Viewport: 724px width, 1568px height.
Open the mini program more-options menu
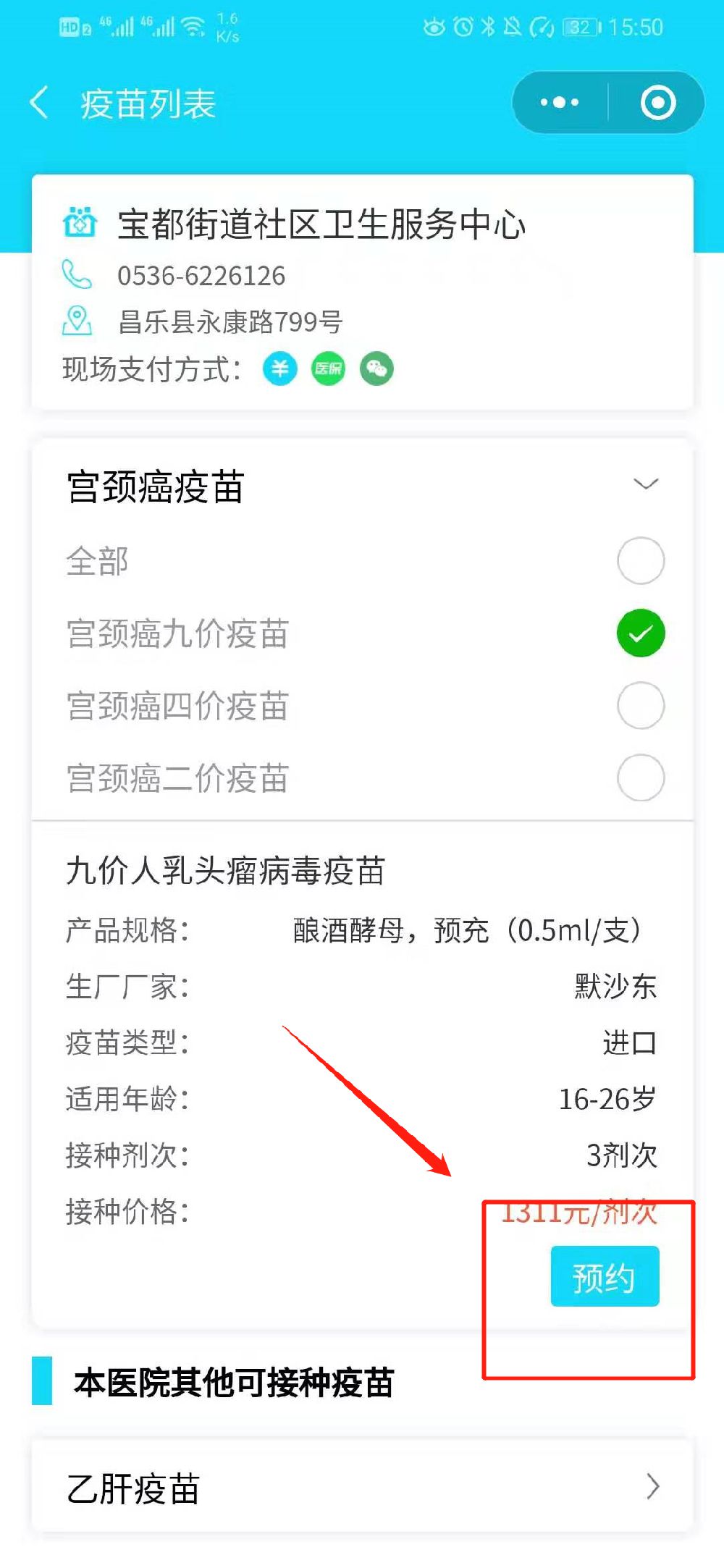tap(560, 103)
